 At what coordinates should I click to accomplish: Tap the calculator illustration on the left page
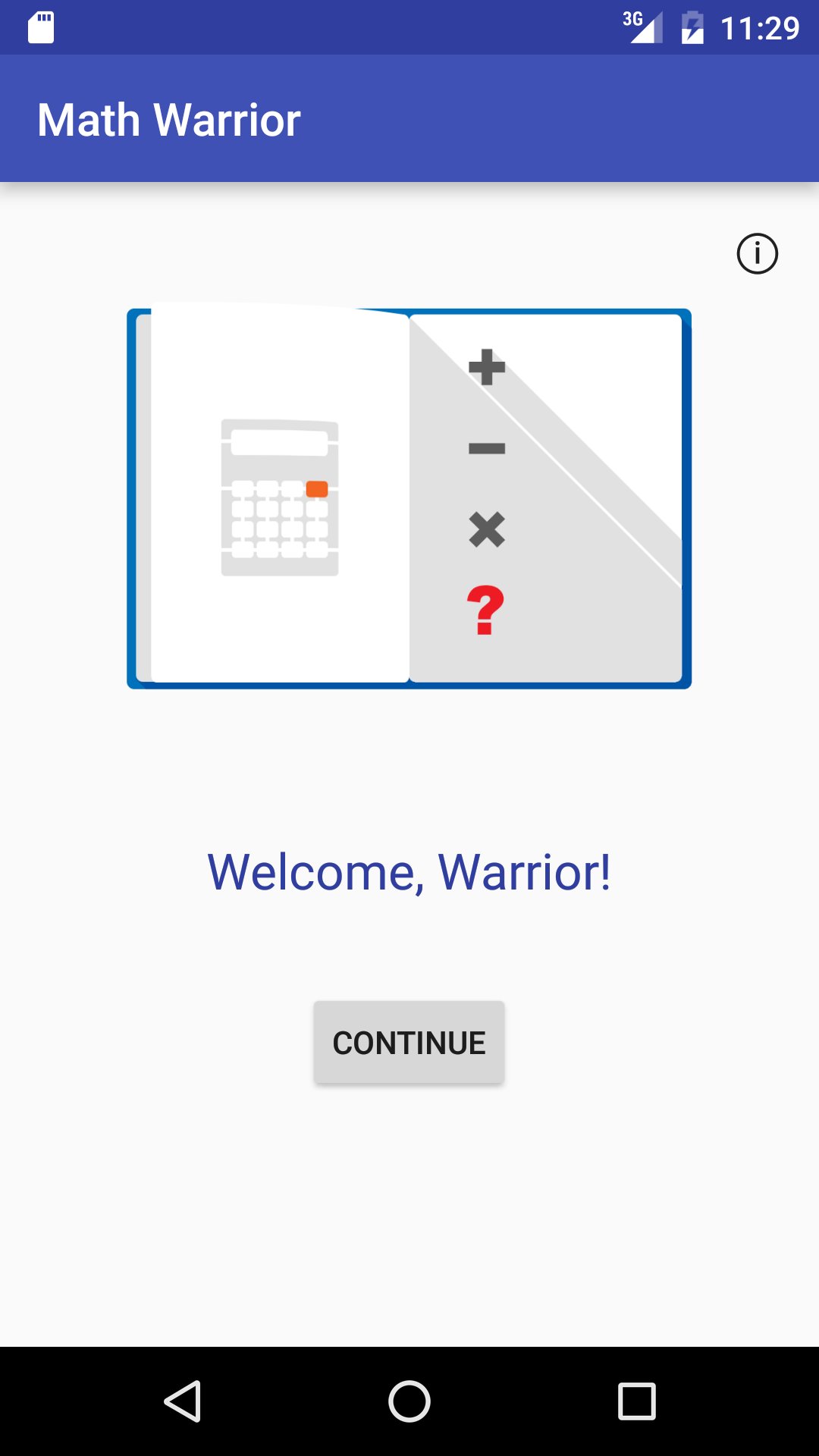pos(279,497)
